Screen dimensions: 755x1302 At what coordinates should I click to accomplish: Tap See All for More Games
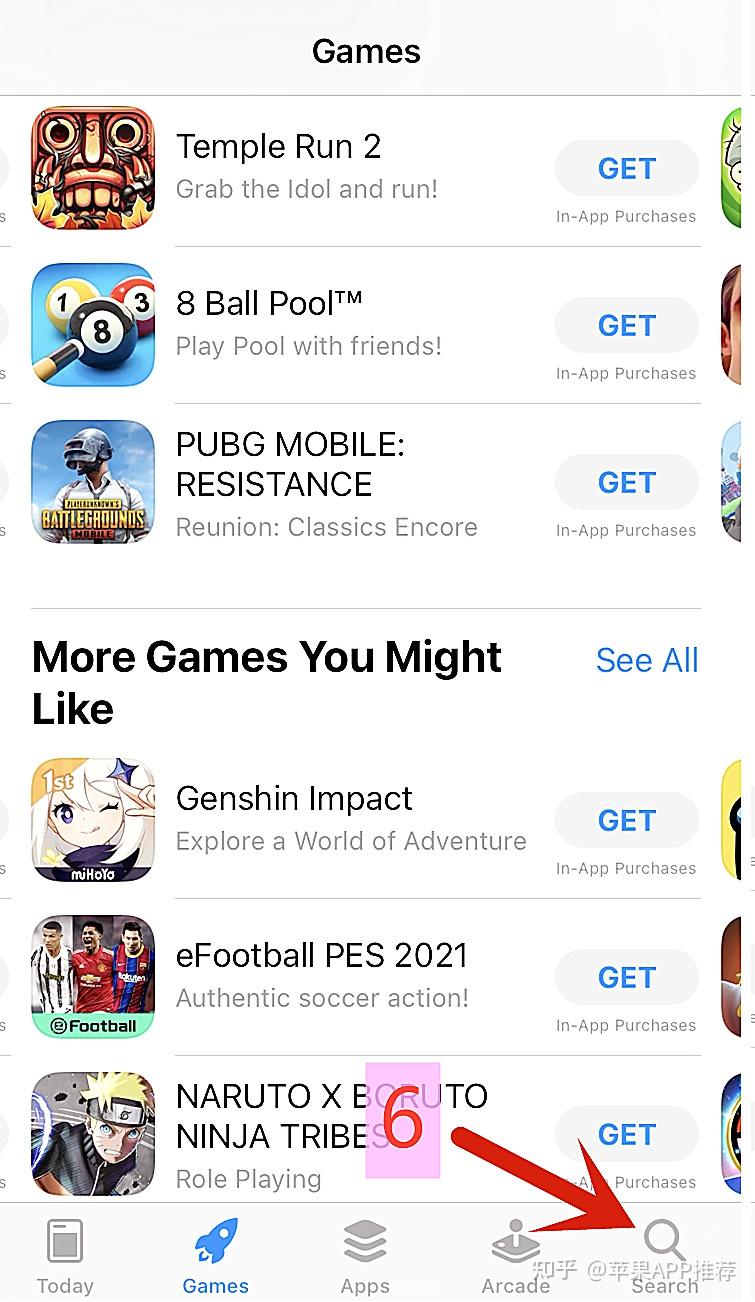coord(647,660)
